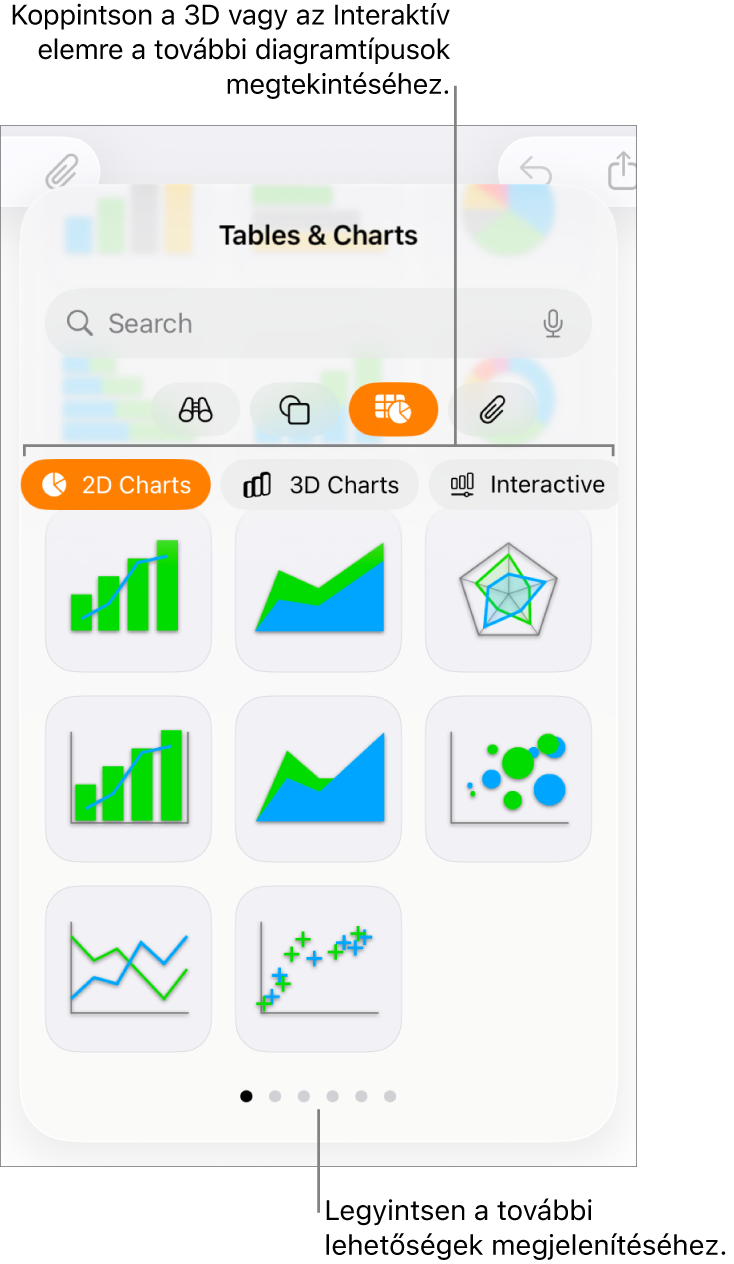Tap the microphone dictation icon
The width and height of the screenshot is (734, 1264).
coord(552,324)
